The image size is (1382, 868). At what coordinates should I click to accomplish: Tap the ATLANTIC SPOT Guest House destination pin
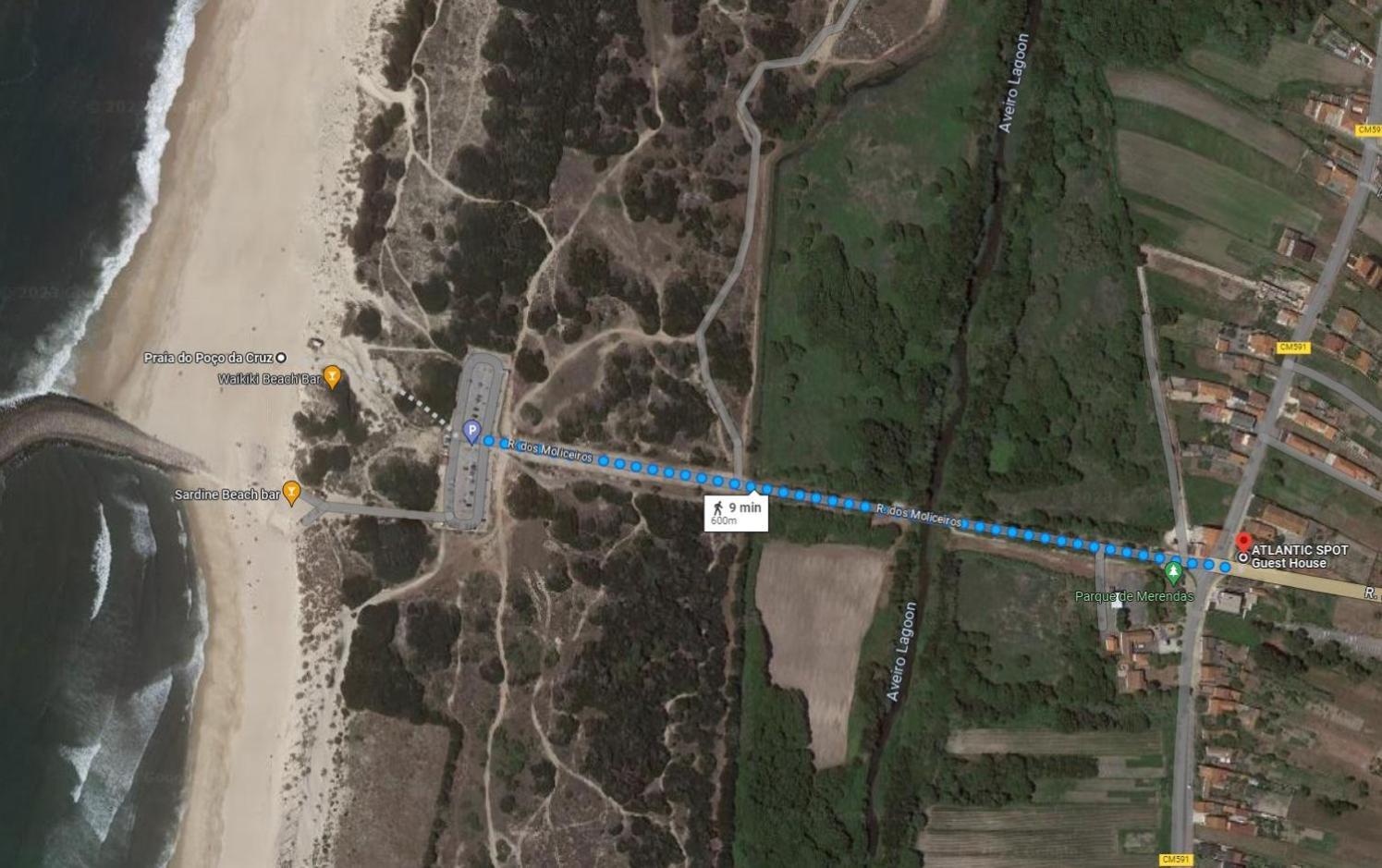(x=1243, y=544)
